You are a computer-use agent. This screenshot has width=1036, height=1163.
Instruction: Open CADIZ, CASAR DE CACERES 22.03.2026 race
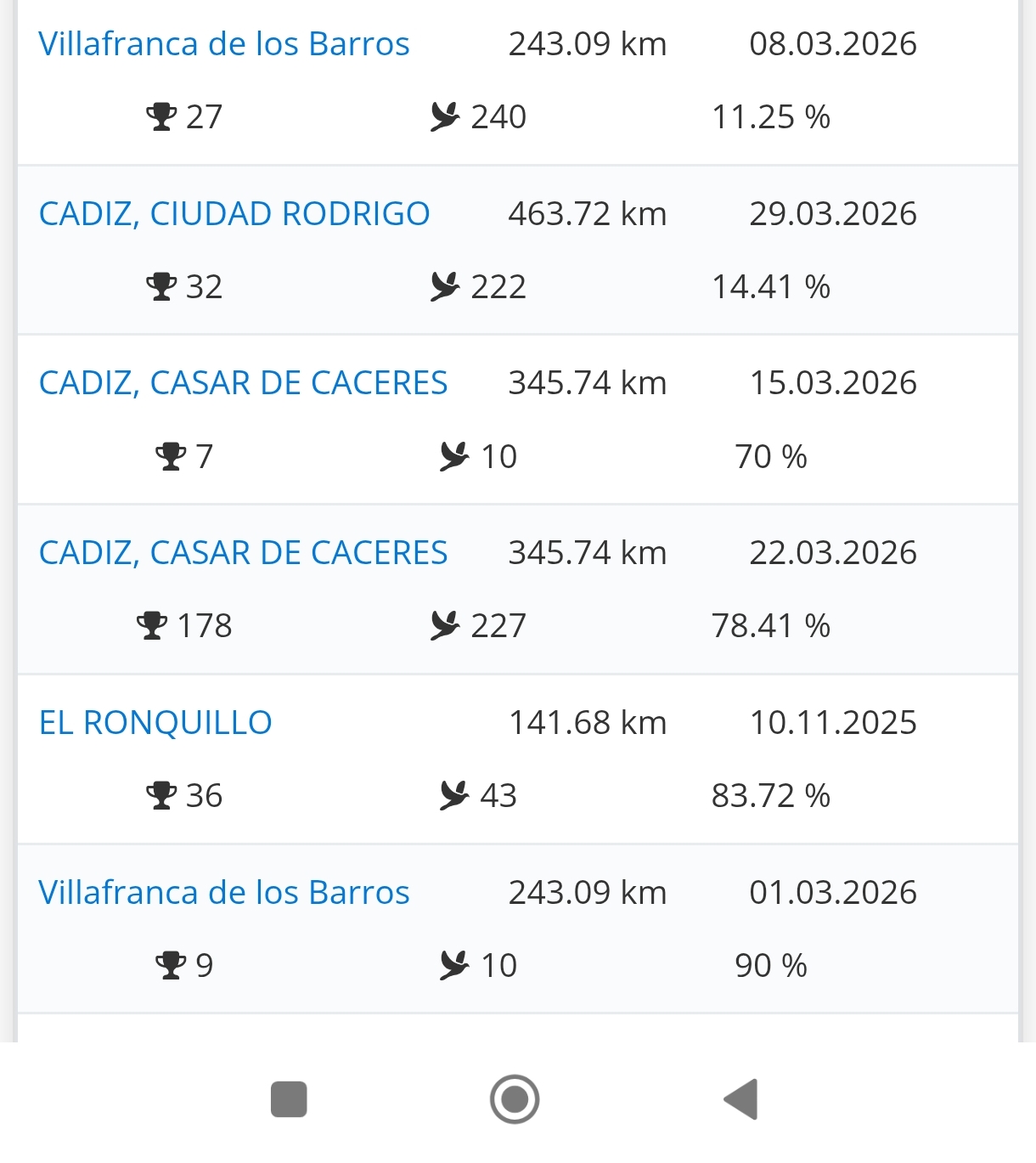click(243, 553)
